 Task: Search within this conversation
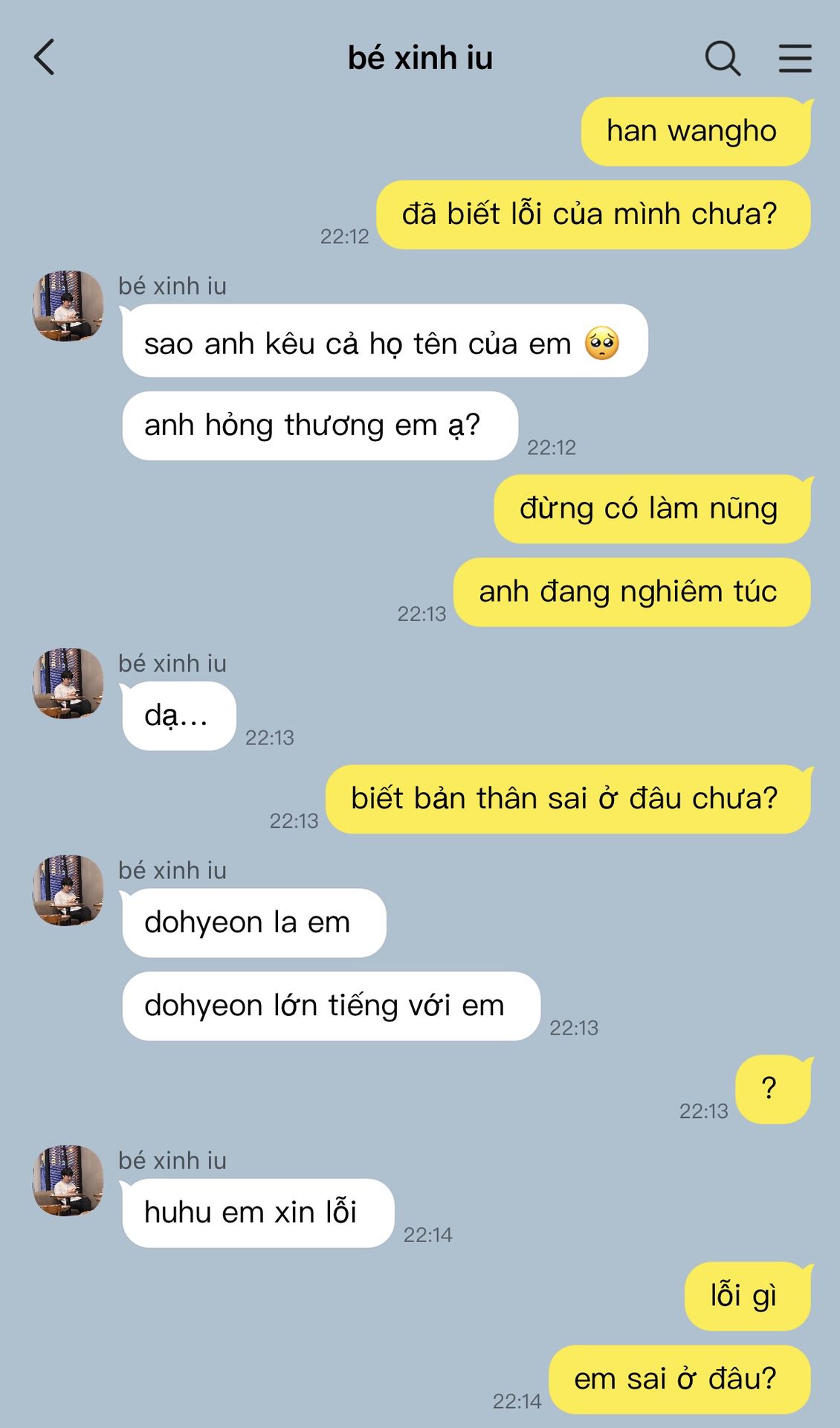722,58
